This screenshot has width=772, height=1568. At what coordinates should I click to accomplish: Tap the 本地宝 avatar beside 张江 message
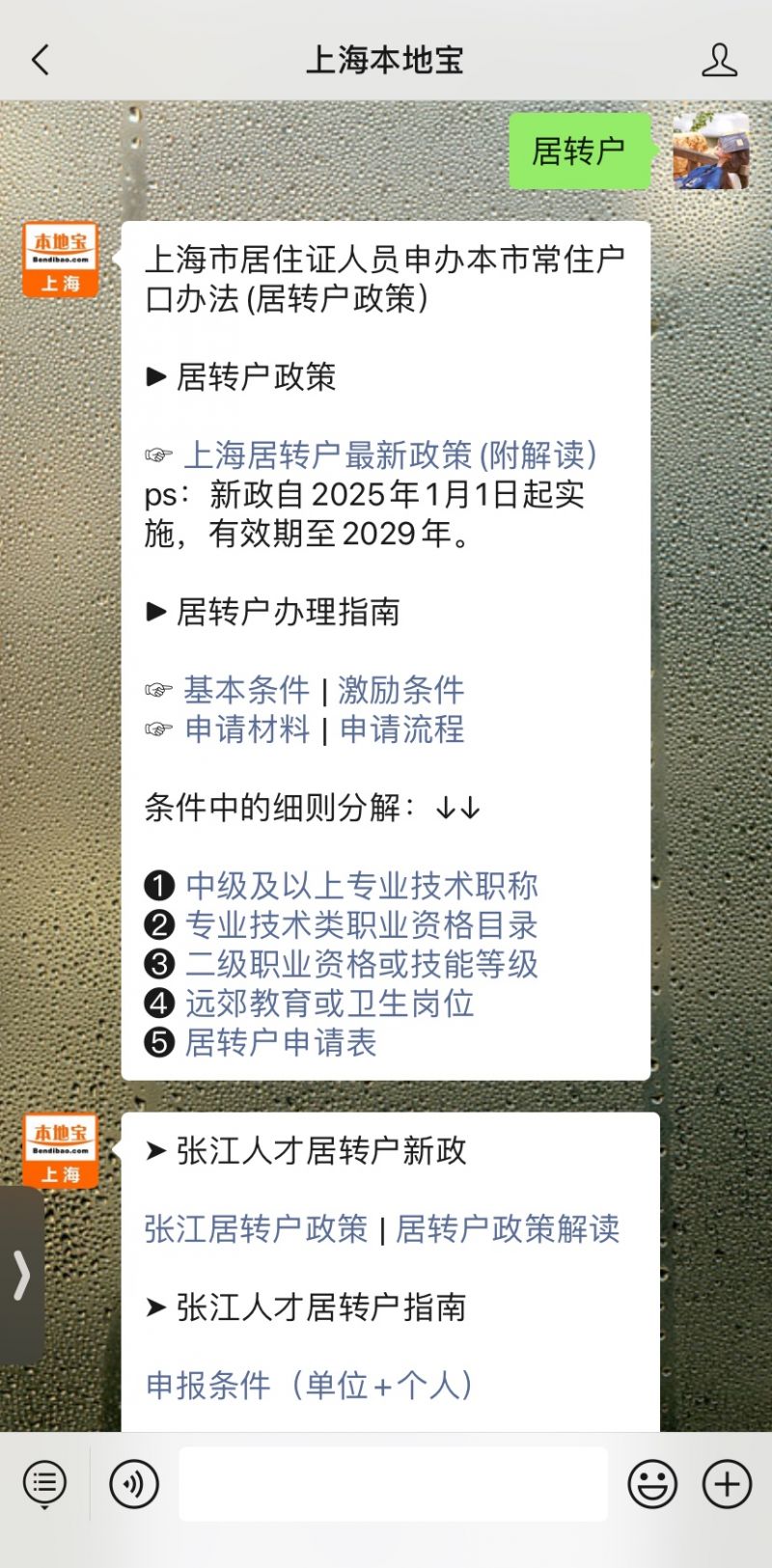(x=61, y=1148)
